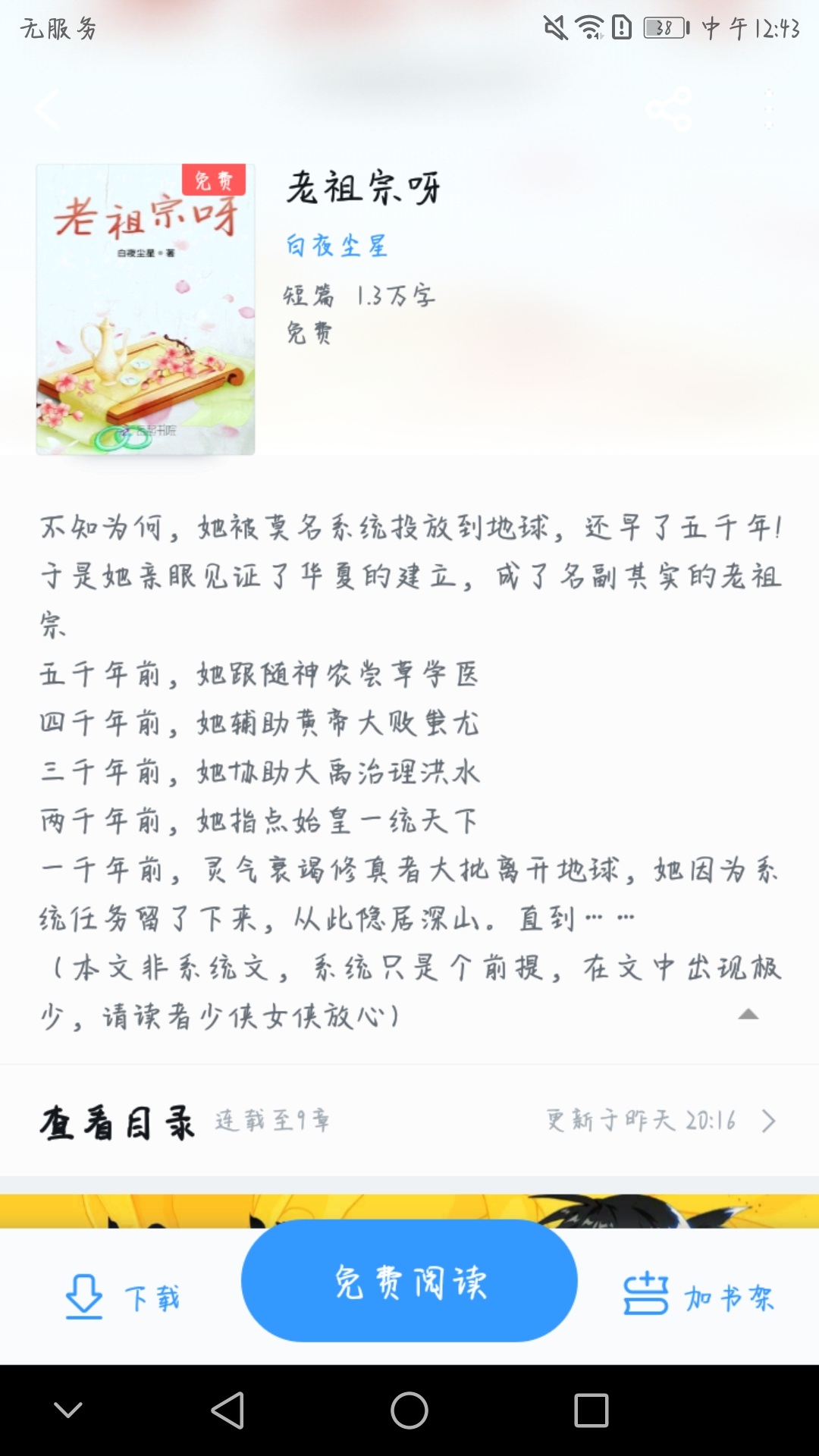Share this book
The width and height of the screenshot is (819, 1456).
pyautogui.click(x=669, y=109)
